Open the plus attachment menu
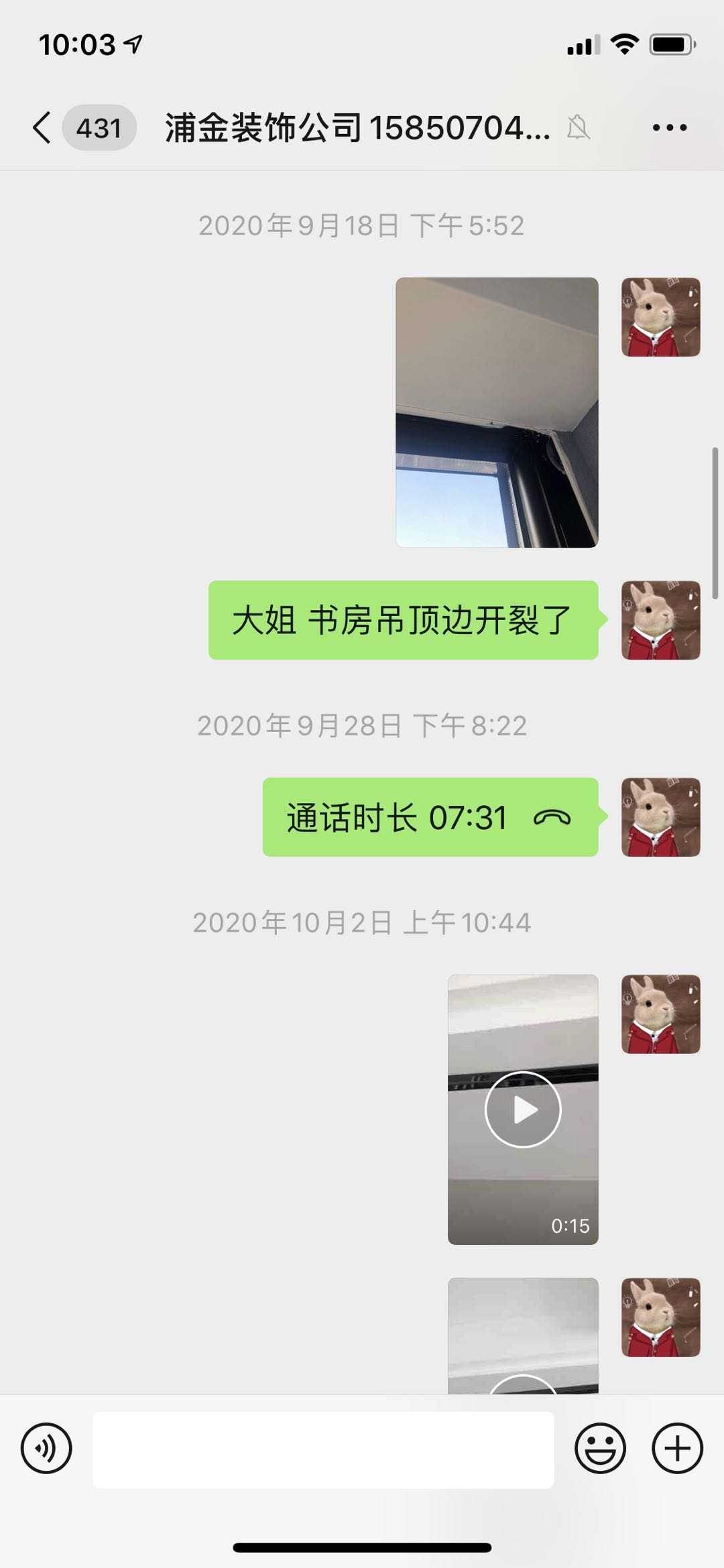 click(677, 1448)
